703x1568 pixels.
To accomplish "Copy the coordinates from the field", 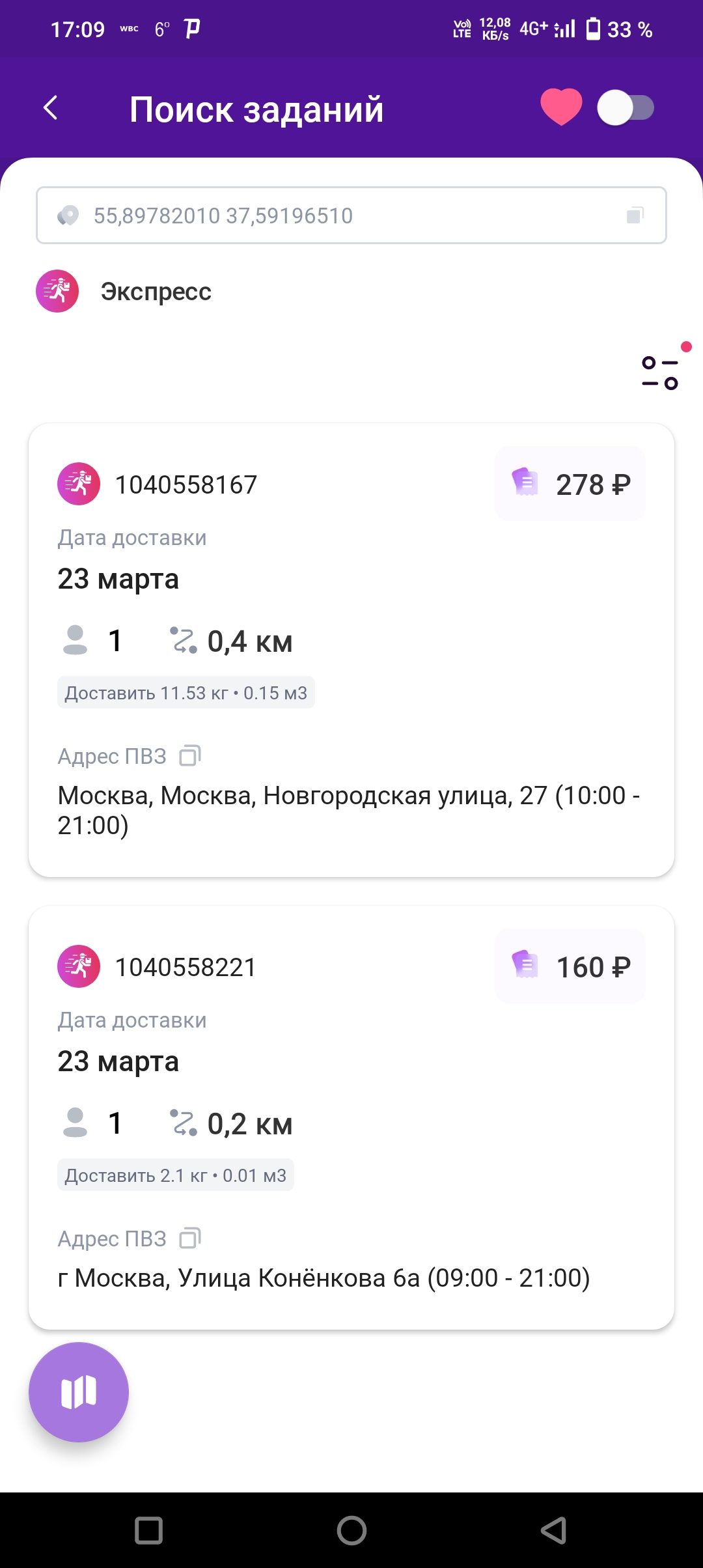I will (635, 216).
